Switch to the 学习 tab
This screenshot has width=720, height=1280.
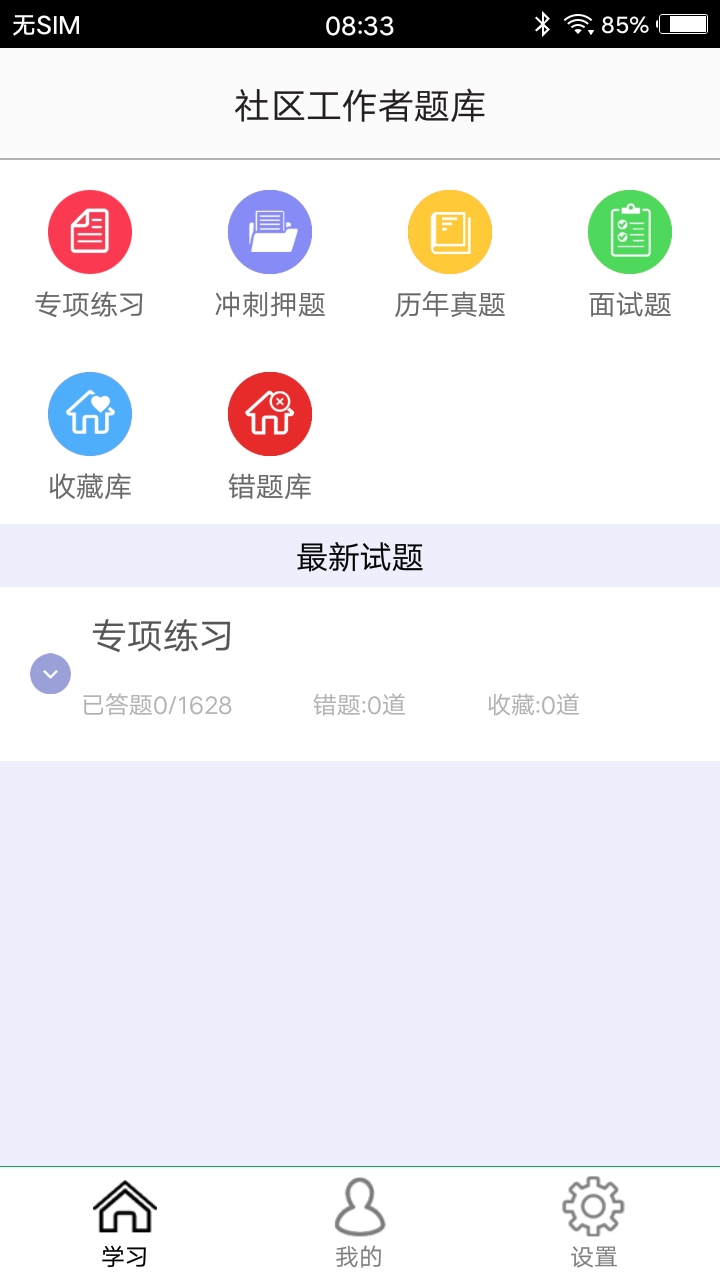pos(123,1220)
